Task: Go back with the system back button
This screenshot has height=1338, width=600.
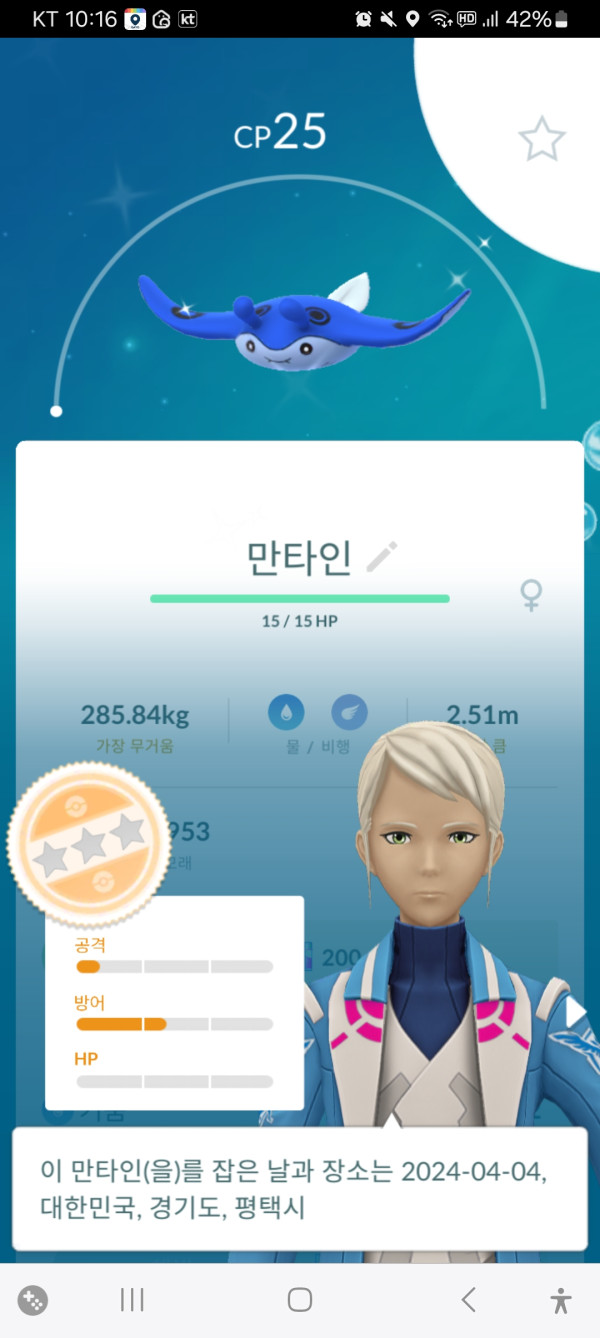Action: (x=468, y=1300)
